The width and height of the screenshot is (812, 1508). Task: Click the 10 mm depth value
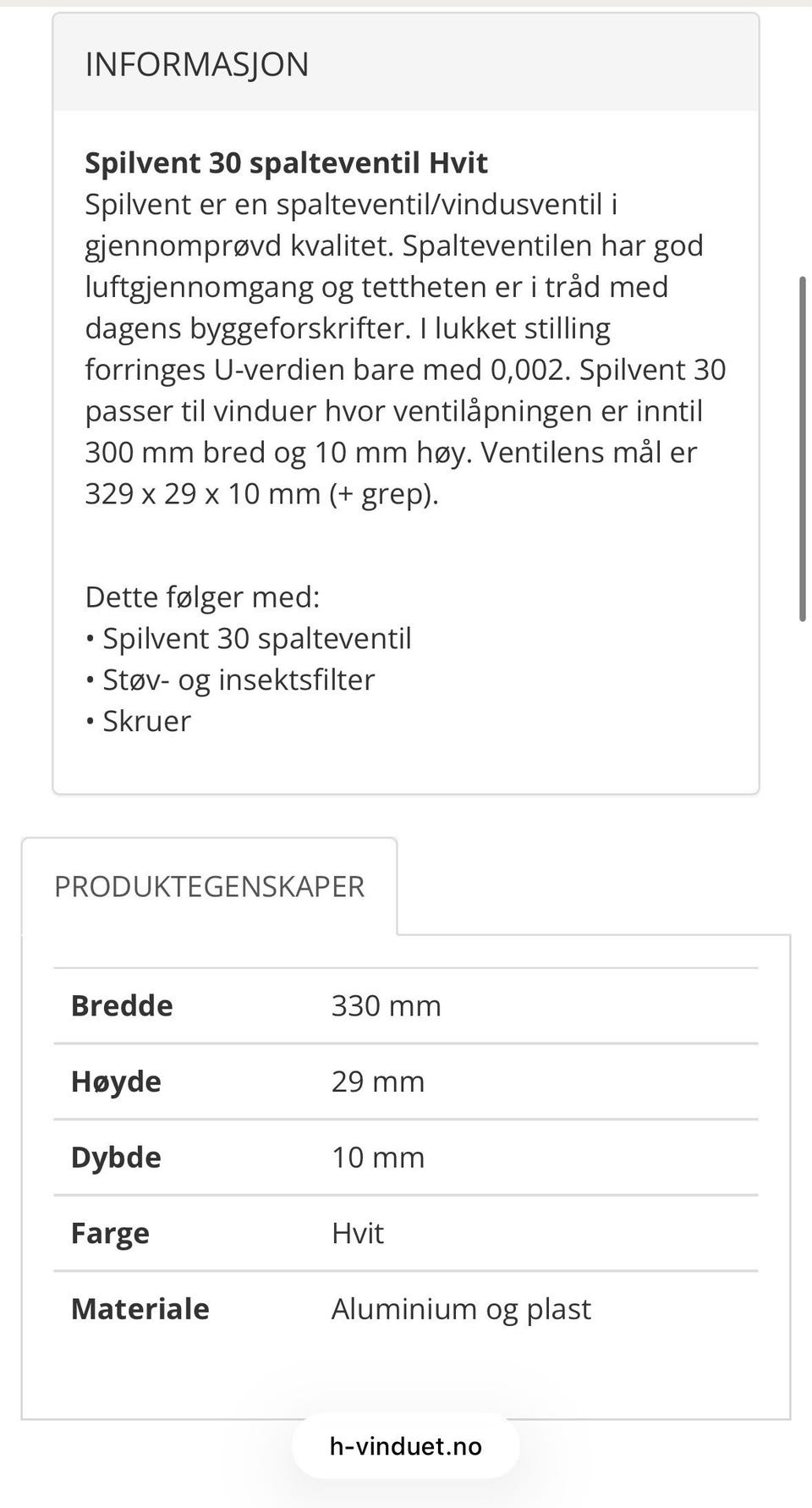[378, 1157]
